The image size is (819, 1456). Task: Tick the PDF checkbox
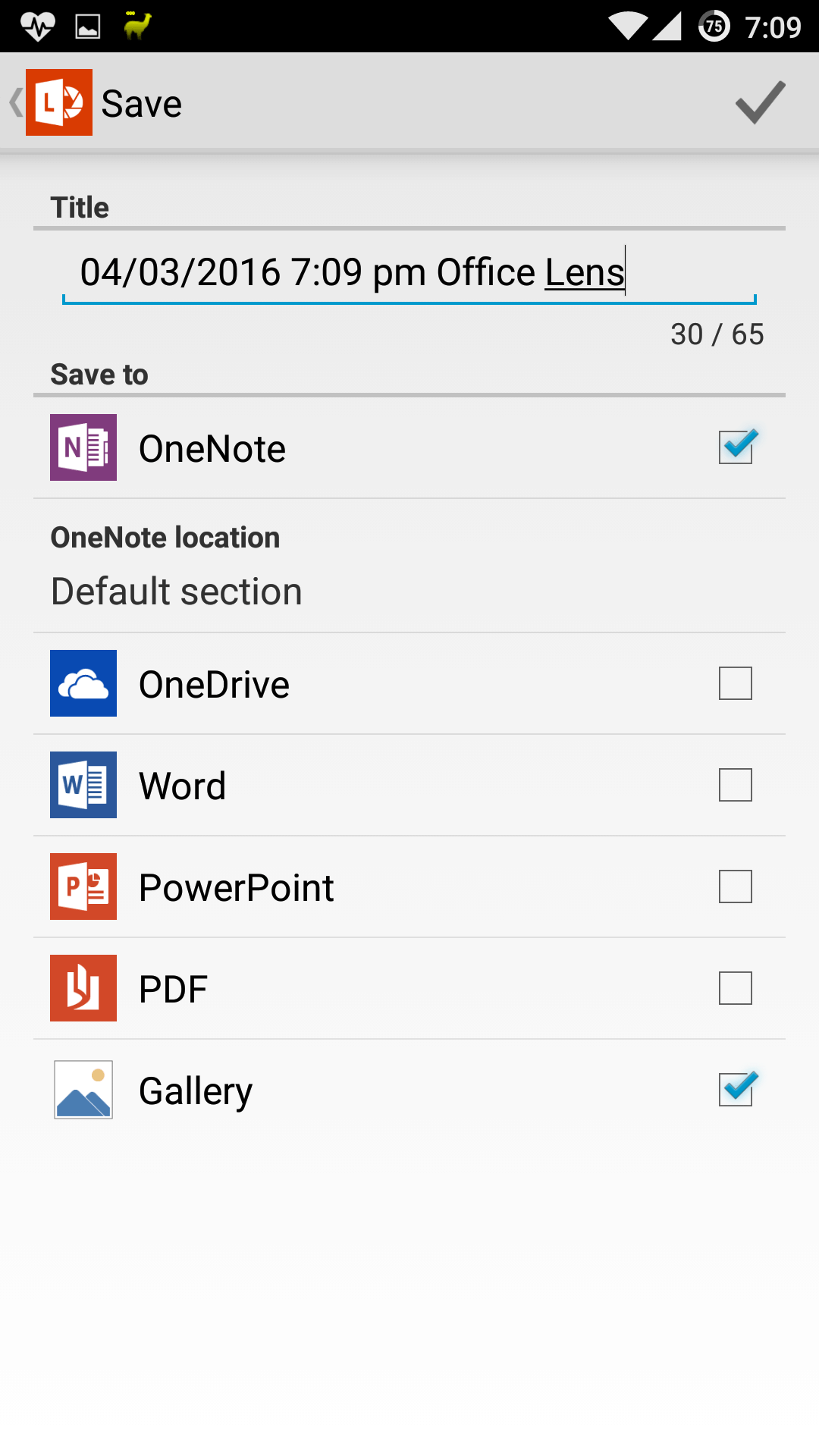[x=736, y=988]
